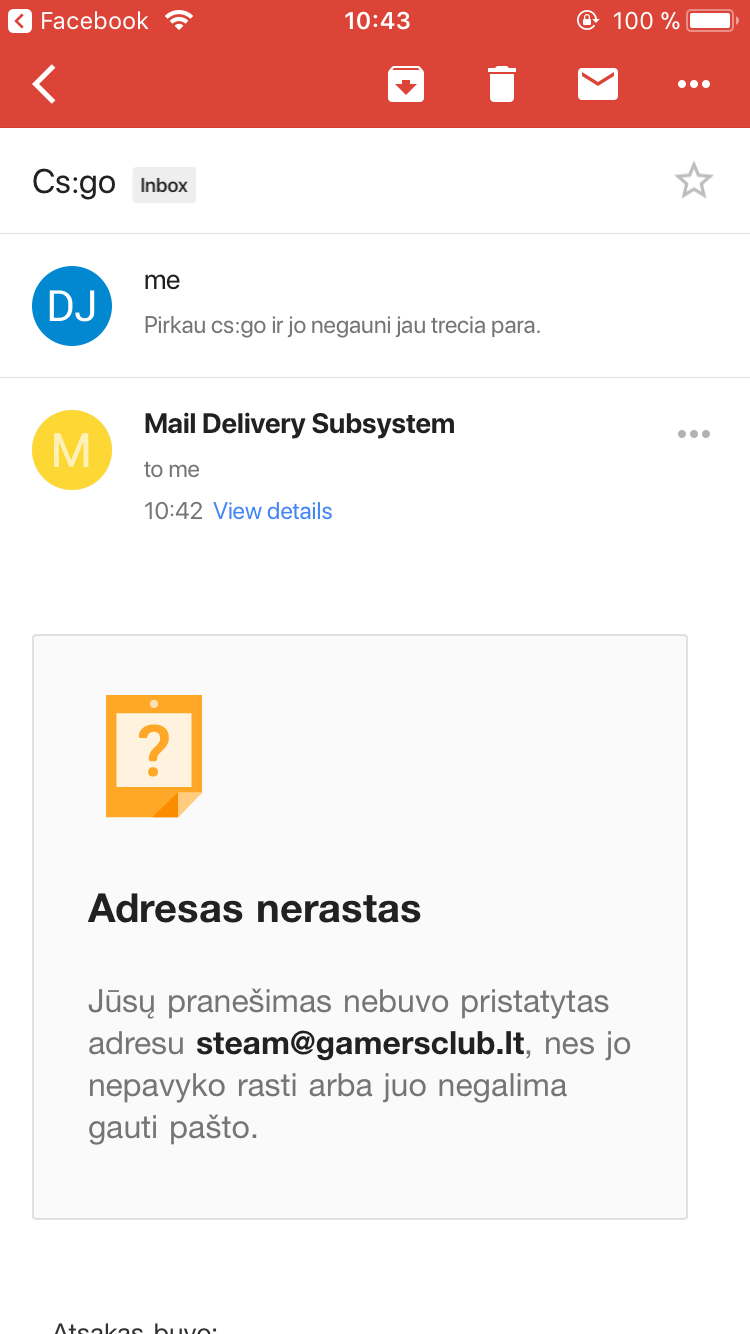This screenshot has width=750, height=1334.
Task: Archive this Cs:go conversation
Action: coord(406,84)
